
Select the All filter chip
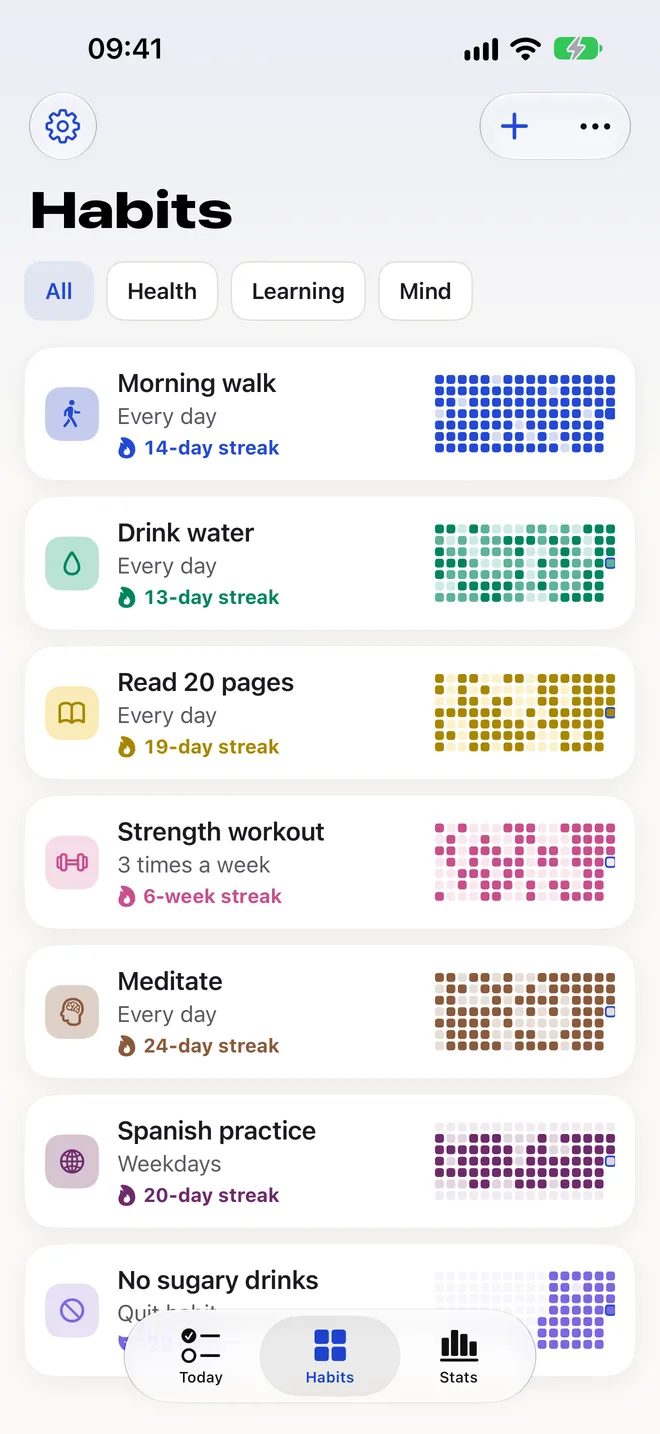[x=59, y=291]
